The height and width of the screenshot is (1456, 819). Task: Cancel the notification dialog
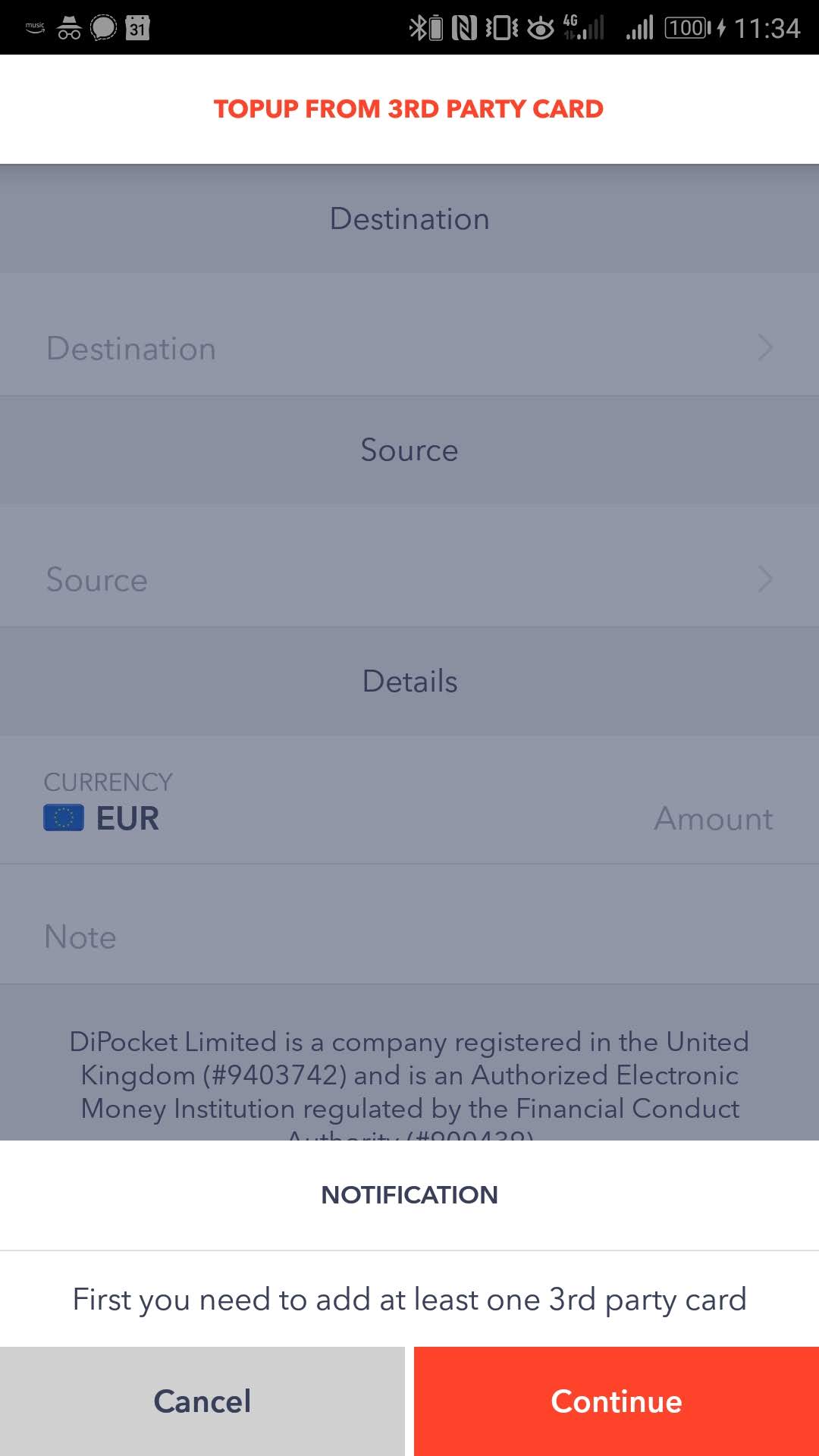(202, 1401)
